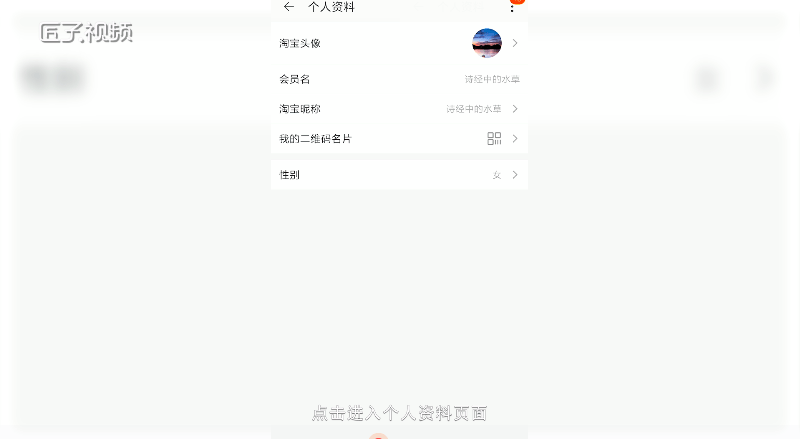800x439 pixels.
Task: Open the overflow menu in the title bar
Action: click(513, 7)
